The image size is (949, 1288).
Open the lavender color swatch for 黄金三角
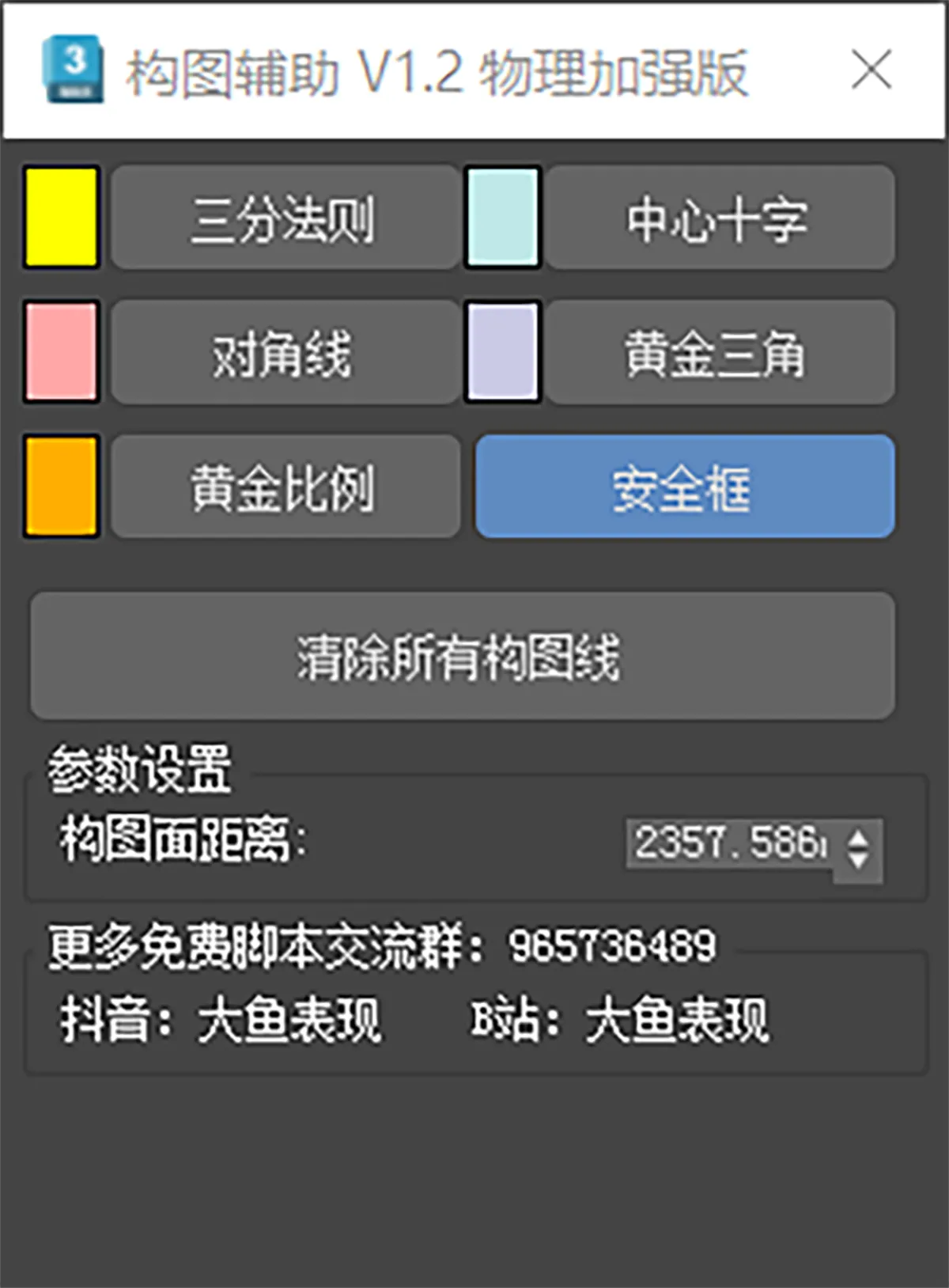pyautogui.click(x=502, y=351)
